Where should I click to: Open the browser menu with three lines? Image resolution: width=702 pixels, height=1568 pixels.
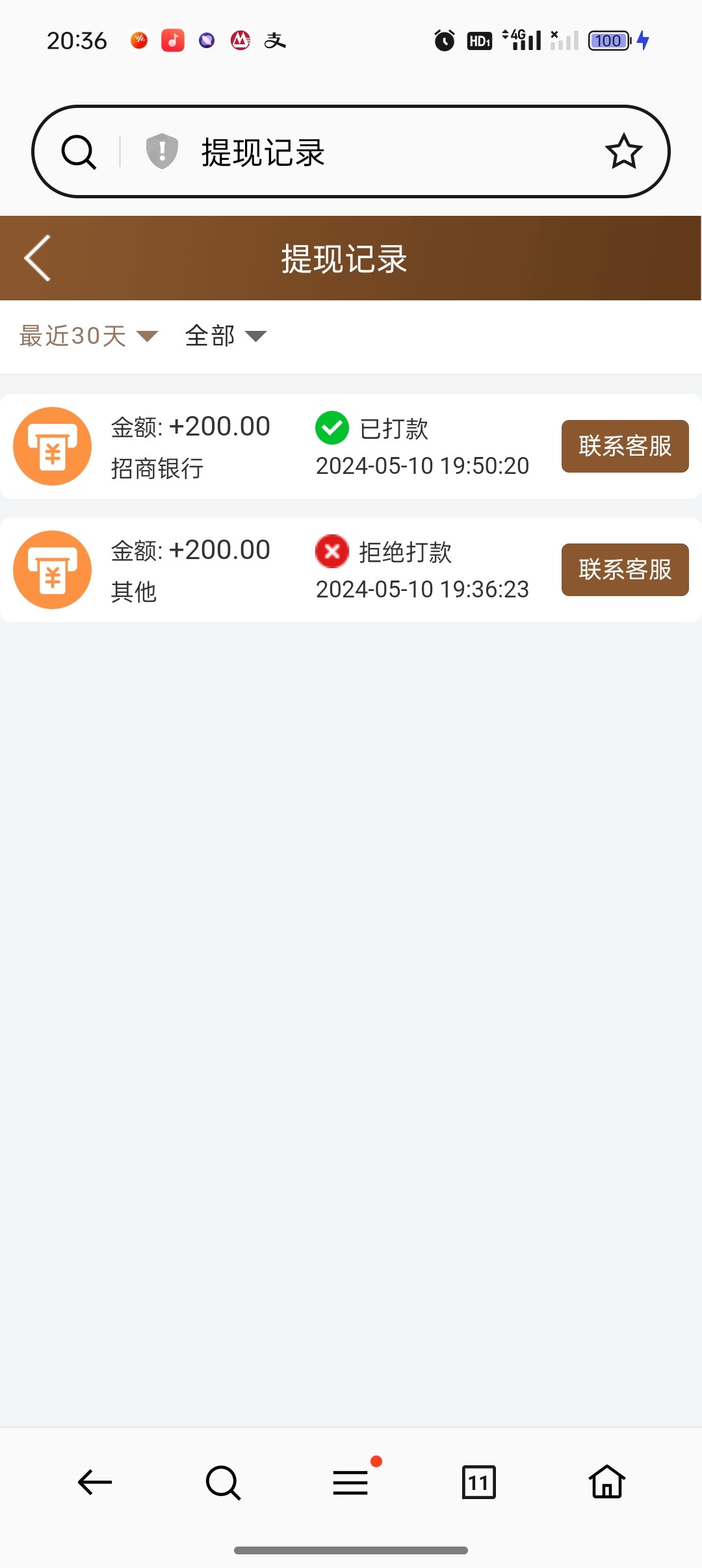point(351,1482)
